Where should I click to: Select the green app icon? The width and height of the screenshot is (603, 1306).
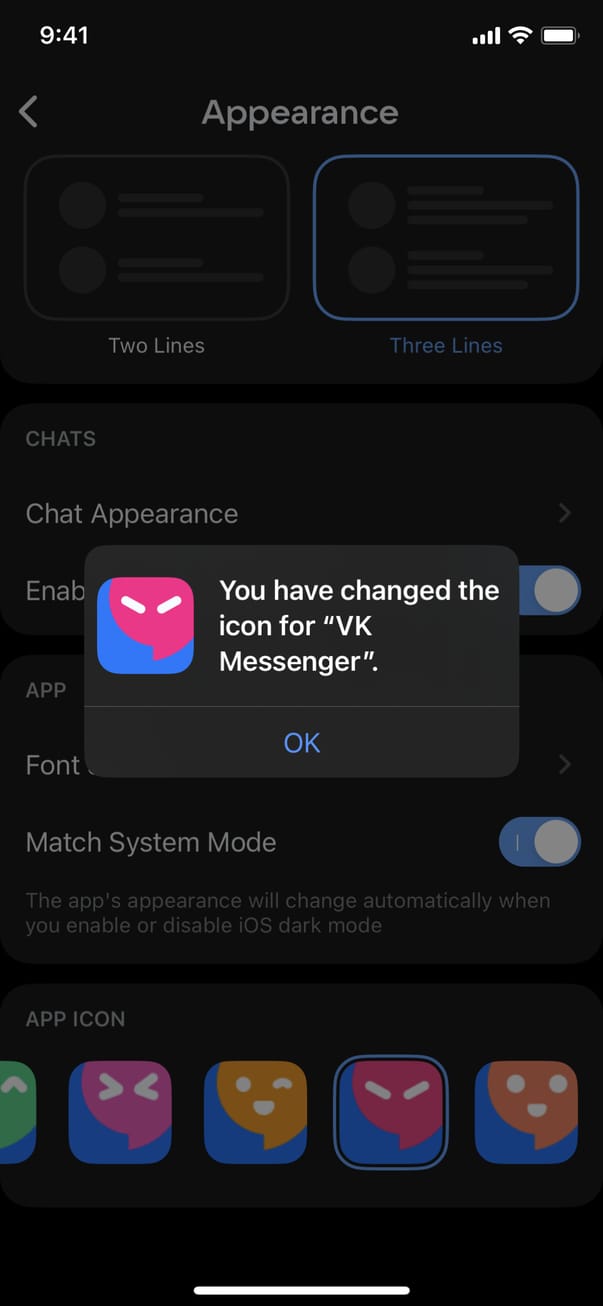[16, 1112]
